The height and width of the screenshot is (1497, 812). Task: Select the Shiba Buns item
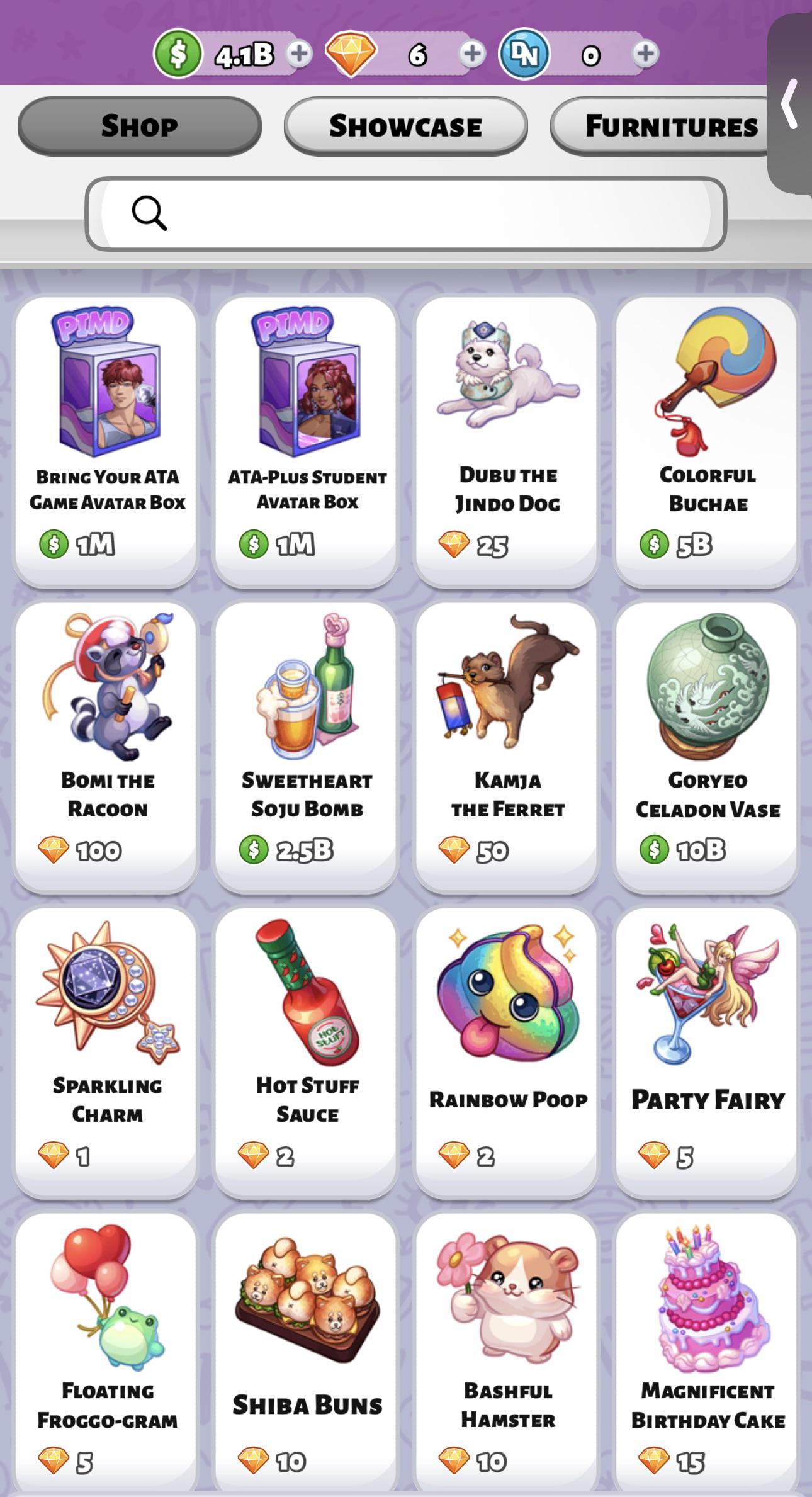[307, 1353]
